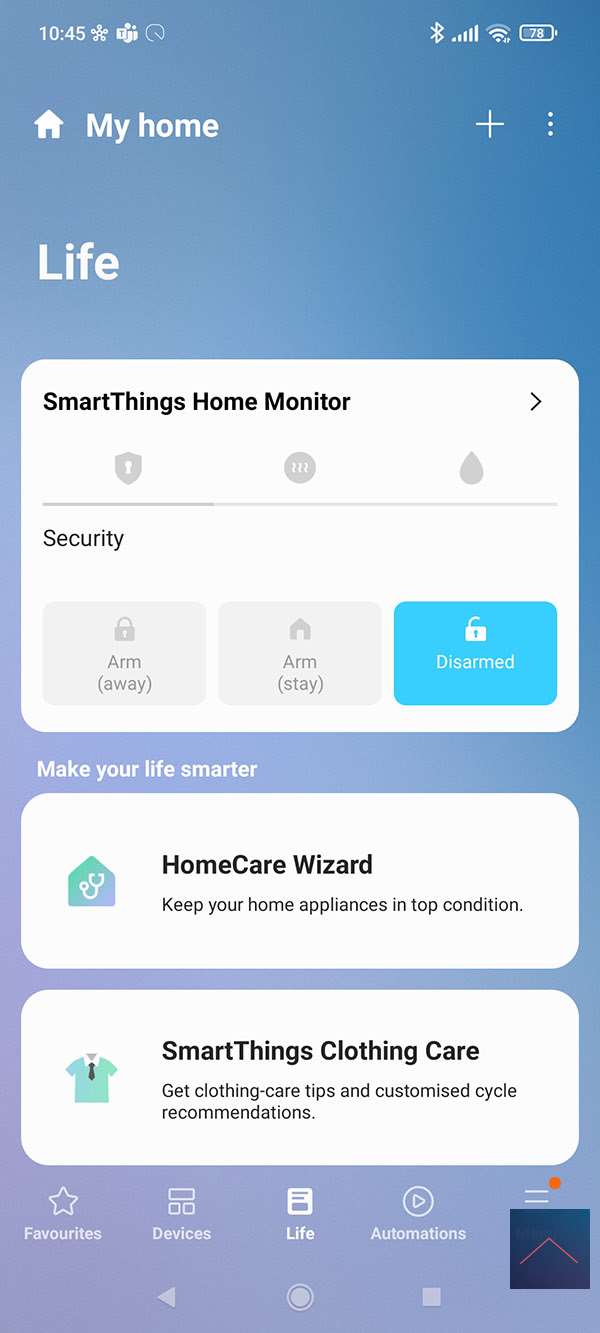Select the Disarmed security mode
The width and height of the screenshot is (600, 1333).
475,653
